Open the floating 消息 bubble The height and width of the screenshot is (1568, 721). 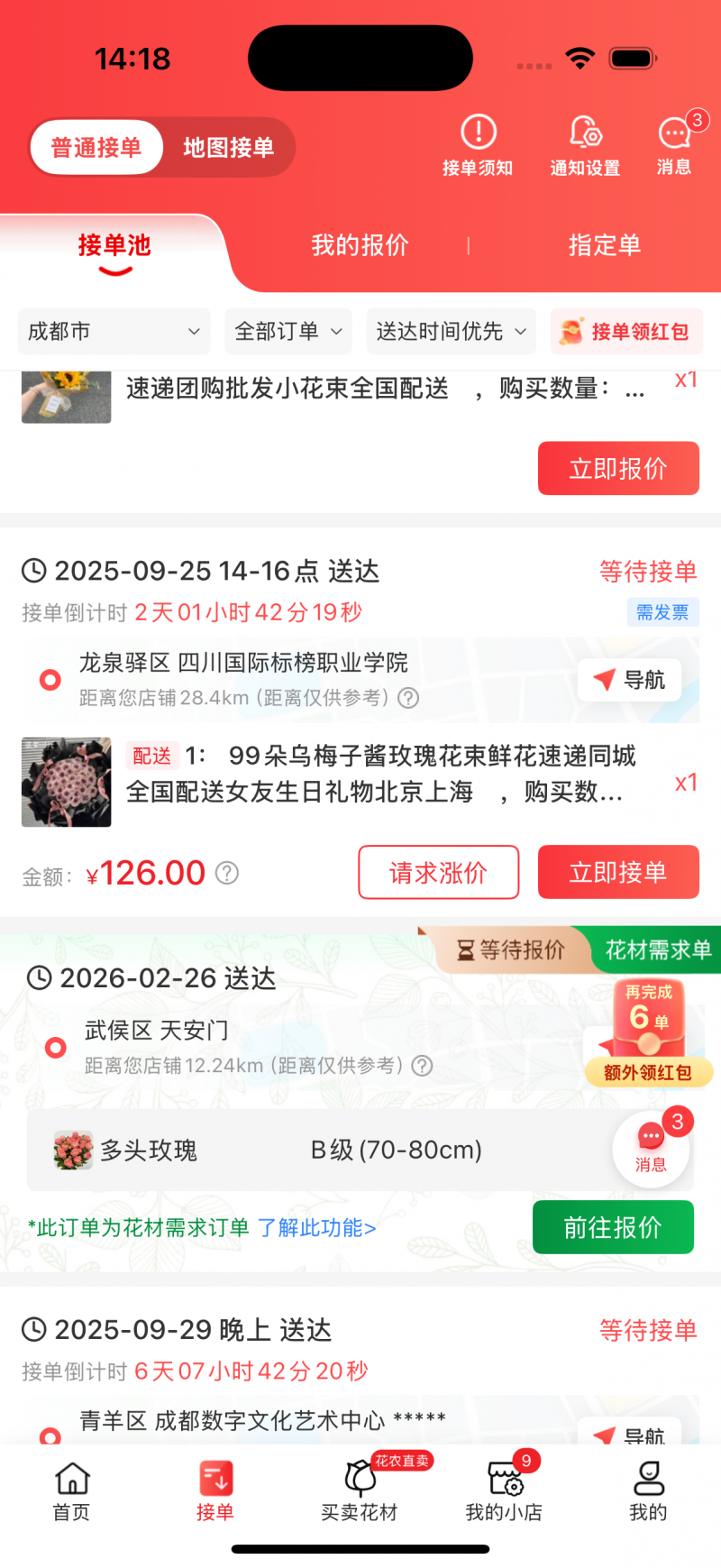coord(651,1148)
